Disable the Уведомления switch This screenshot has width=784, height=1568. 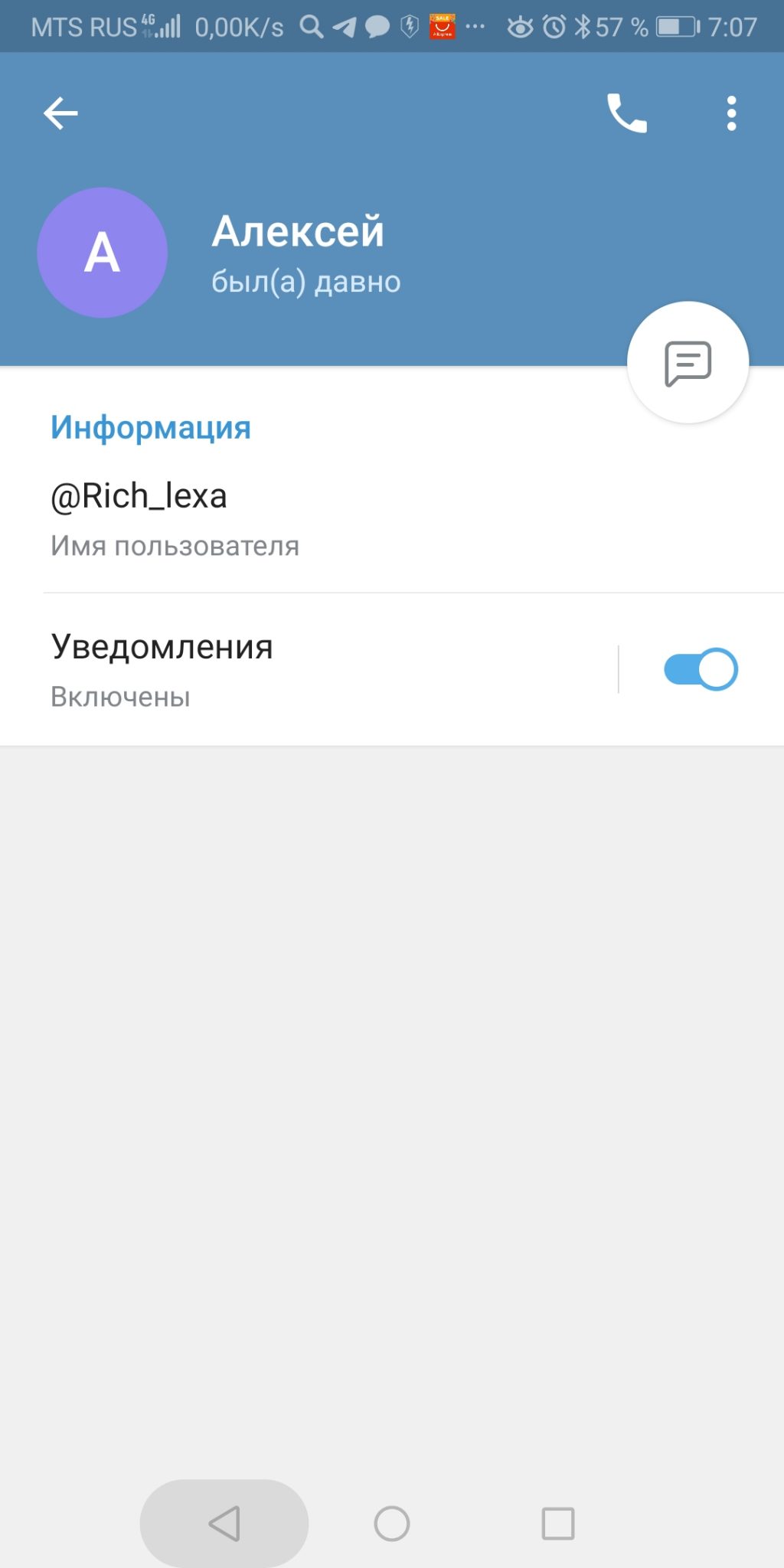[x=701, y=669]
